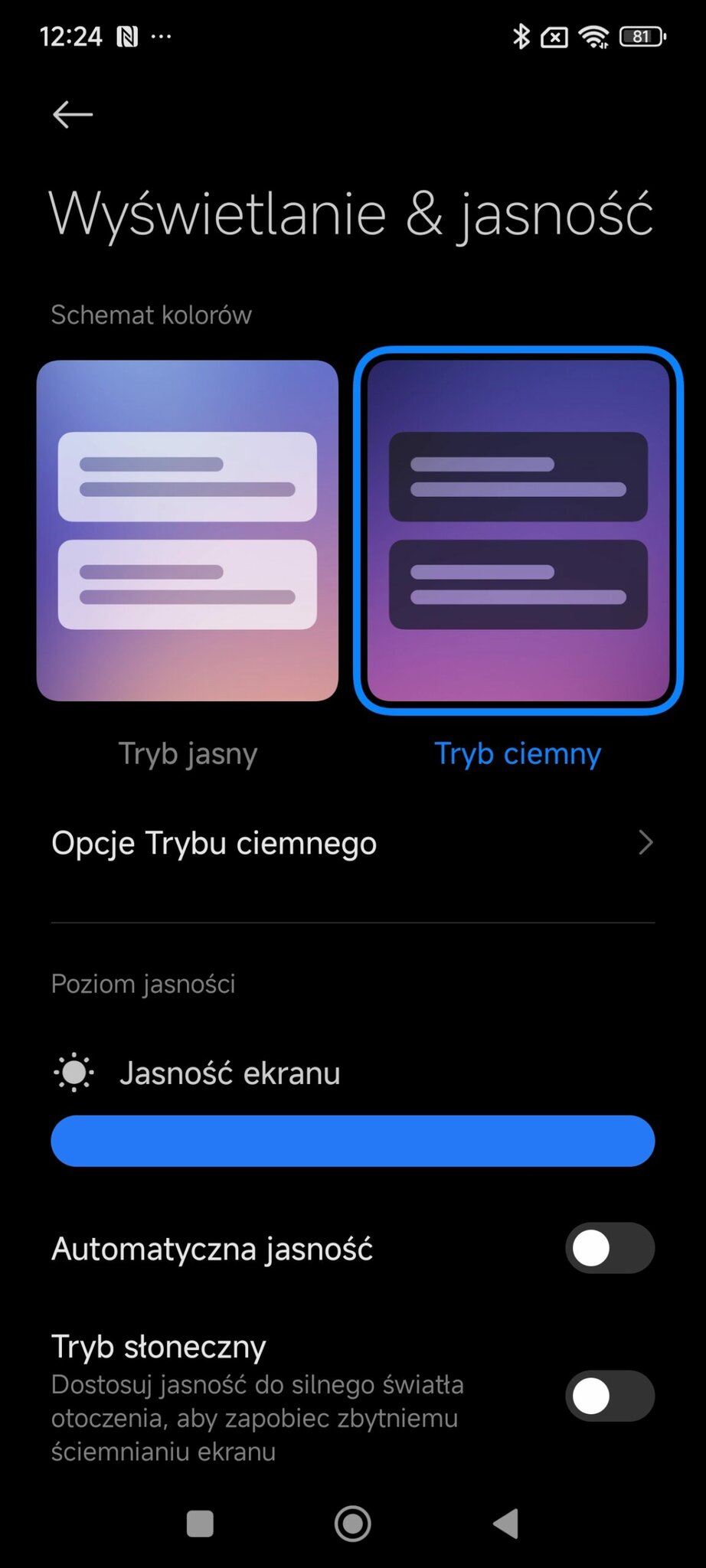Open Opcje Trybu ciemnego
The width and height of the screenshot is (706, 1568).
click(x=352, y=843)
